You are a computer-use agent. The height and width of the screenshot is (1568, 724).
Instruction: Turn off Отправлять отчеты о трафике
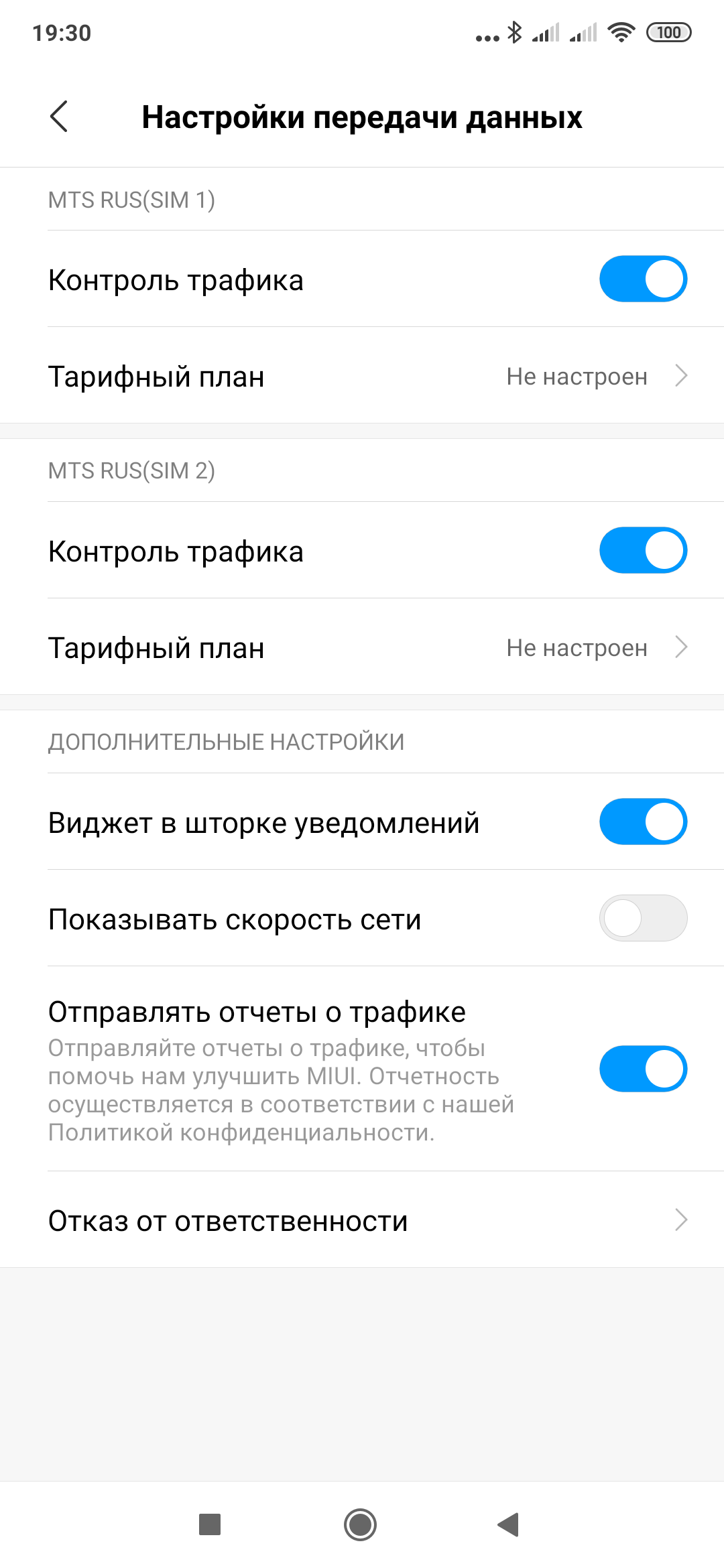[x=642, y=1069]
